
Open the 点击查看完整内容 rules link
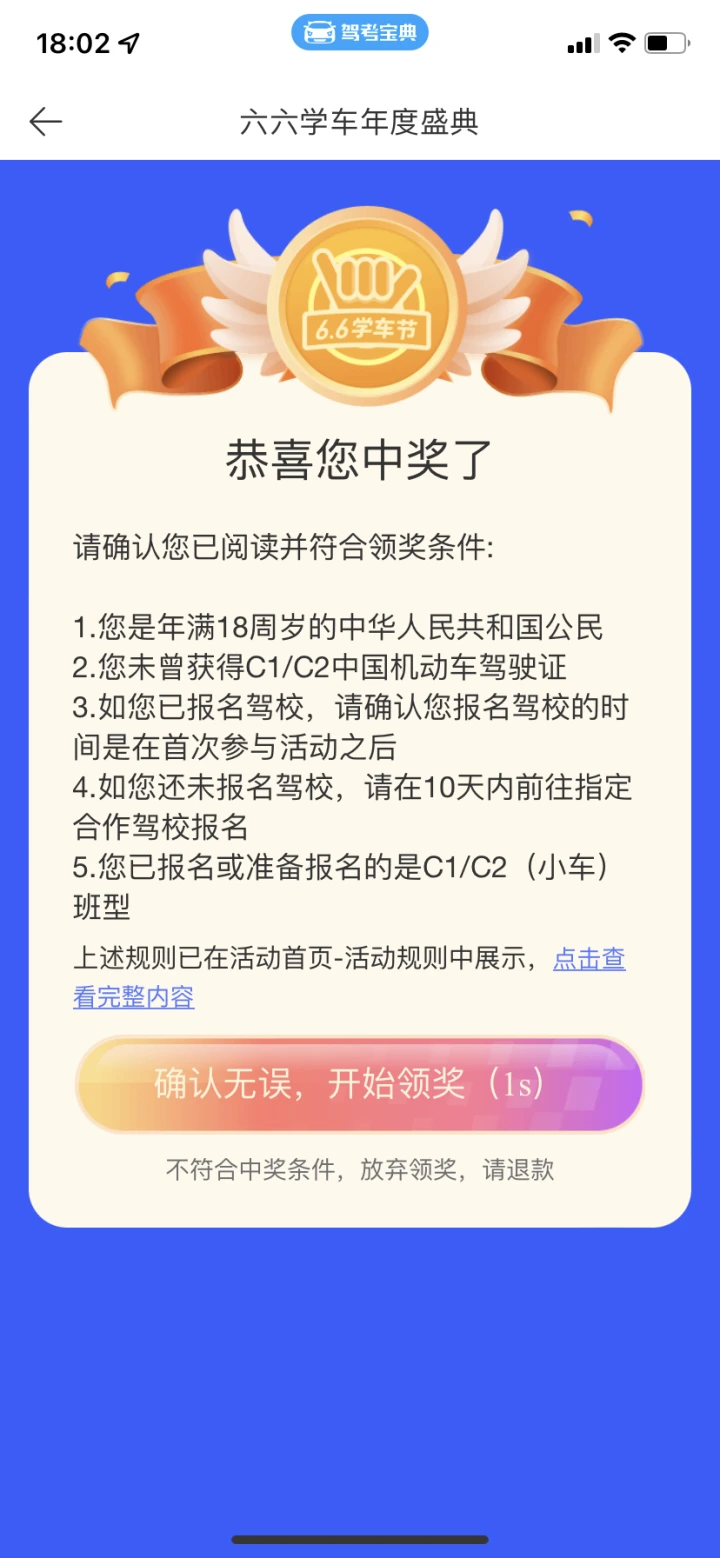(x=589, y=960)
